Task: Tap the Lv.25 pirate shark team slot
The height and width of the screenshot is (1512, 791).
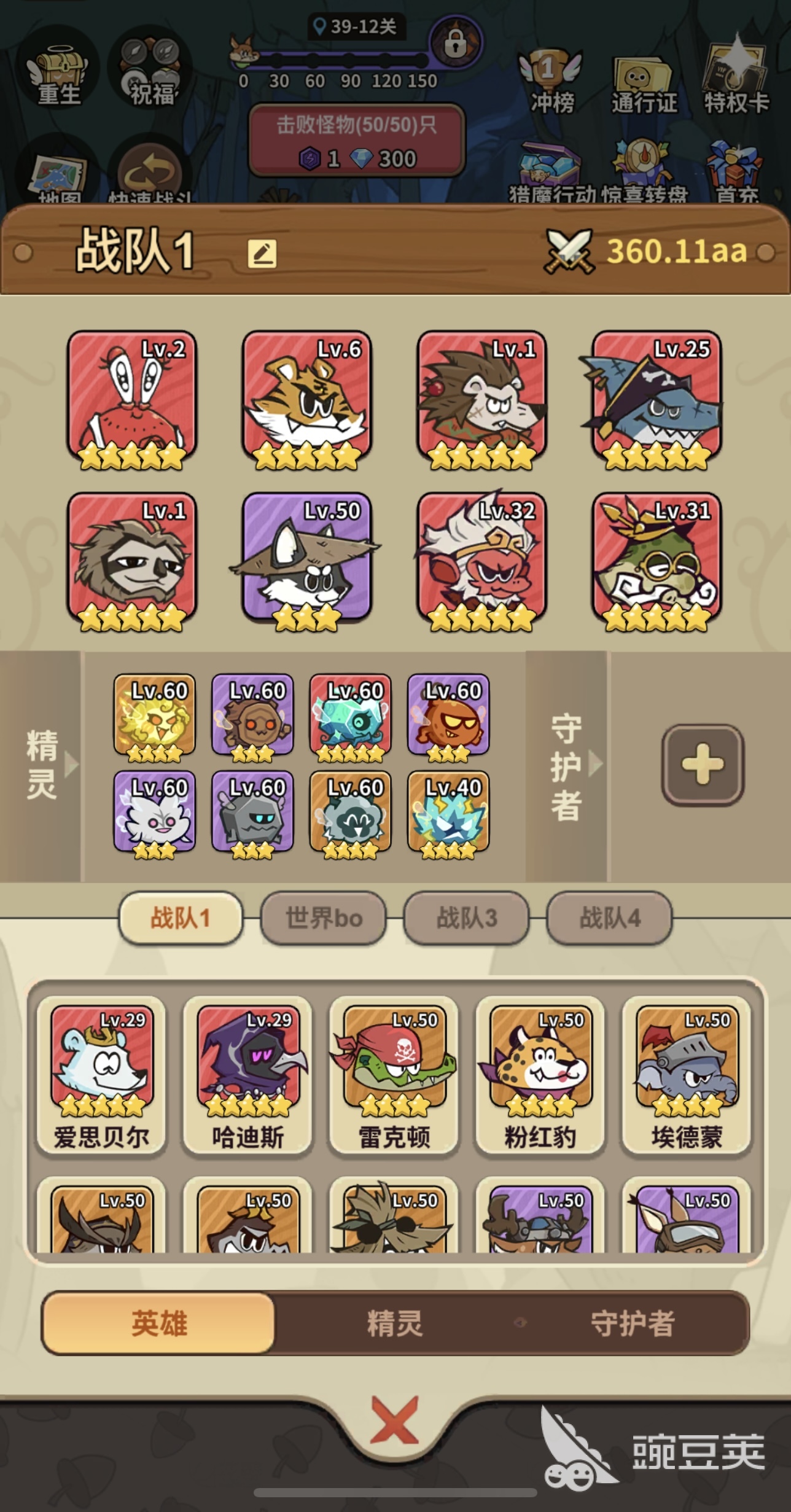Action: click(657, 399)
